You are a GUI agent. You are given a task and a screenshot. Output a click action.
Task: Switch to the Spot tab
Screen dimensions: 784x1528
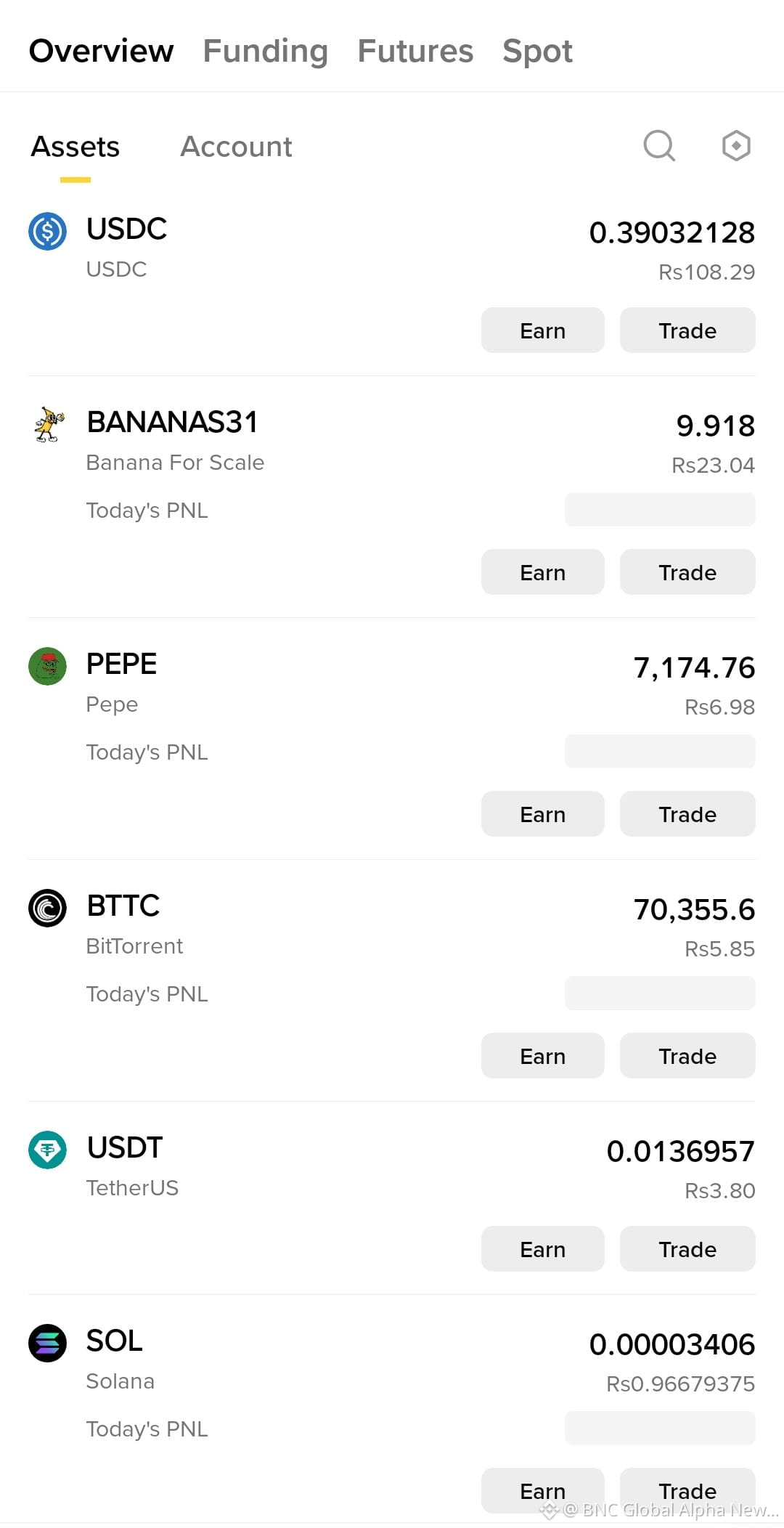(x=537, y=51)
